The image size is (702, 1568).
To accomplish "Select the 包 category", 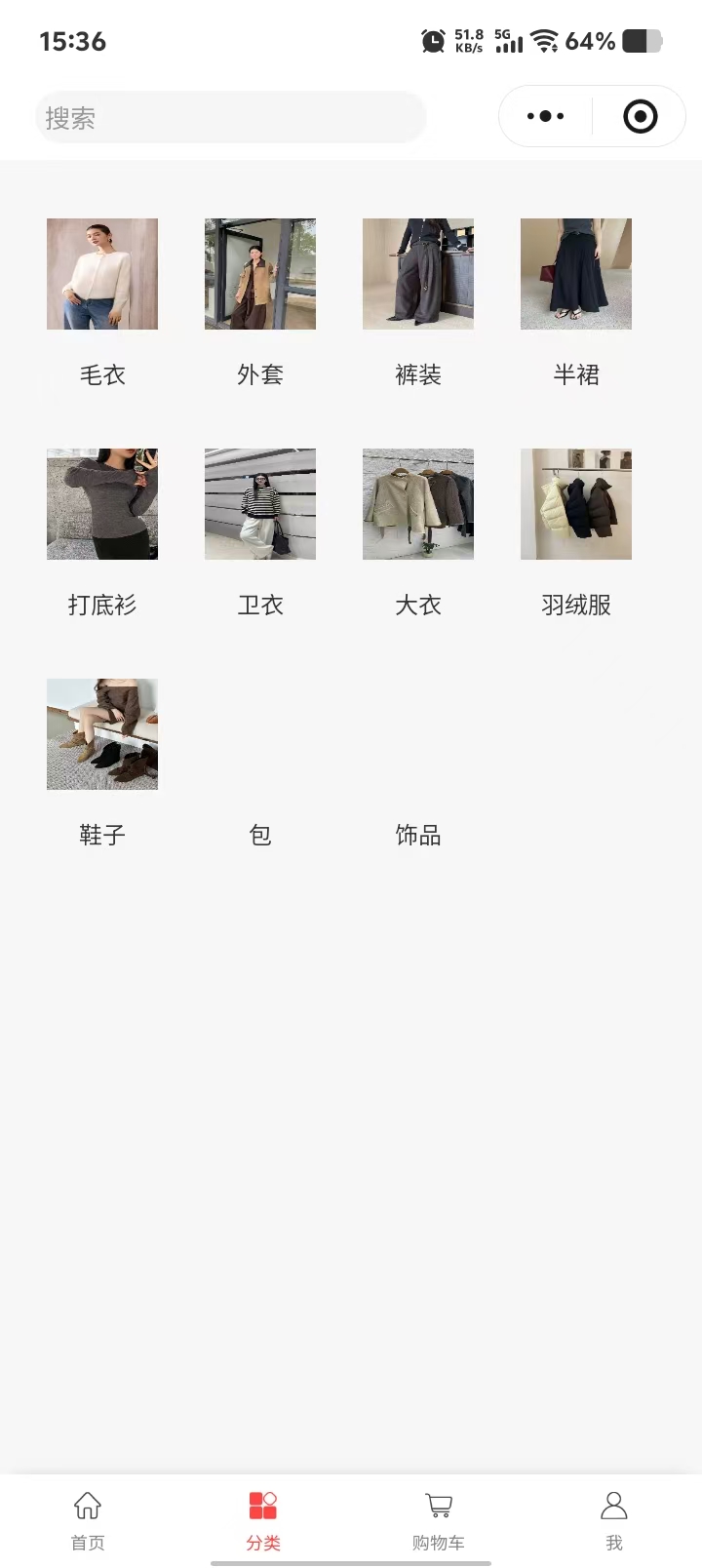I will pos(260,834).
